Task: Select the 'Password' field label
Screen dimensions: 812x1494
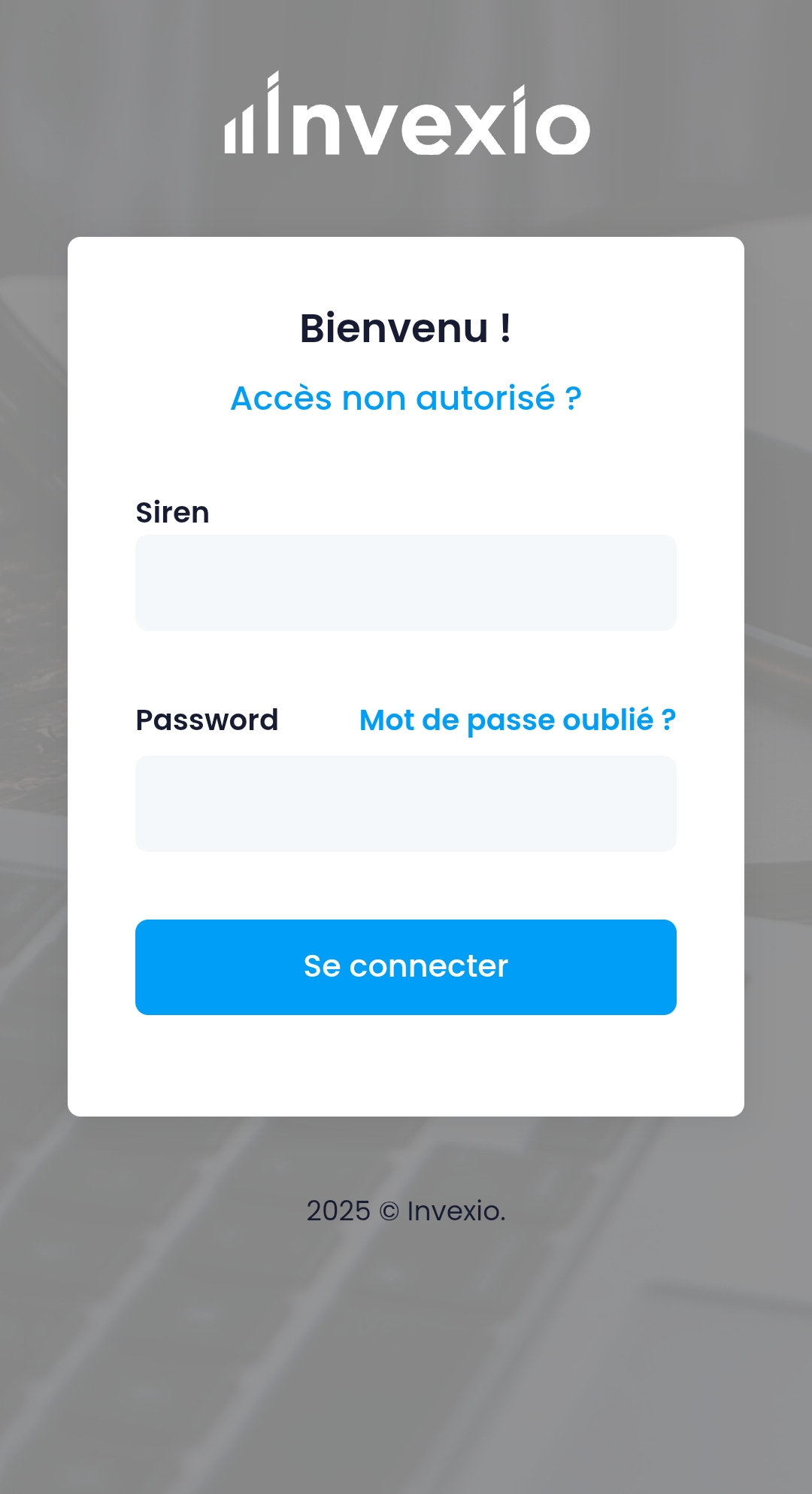Action: point(208,720)
